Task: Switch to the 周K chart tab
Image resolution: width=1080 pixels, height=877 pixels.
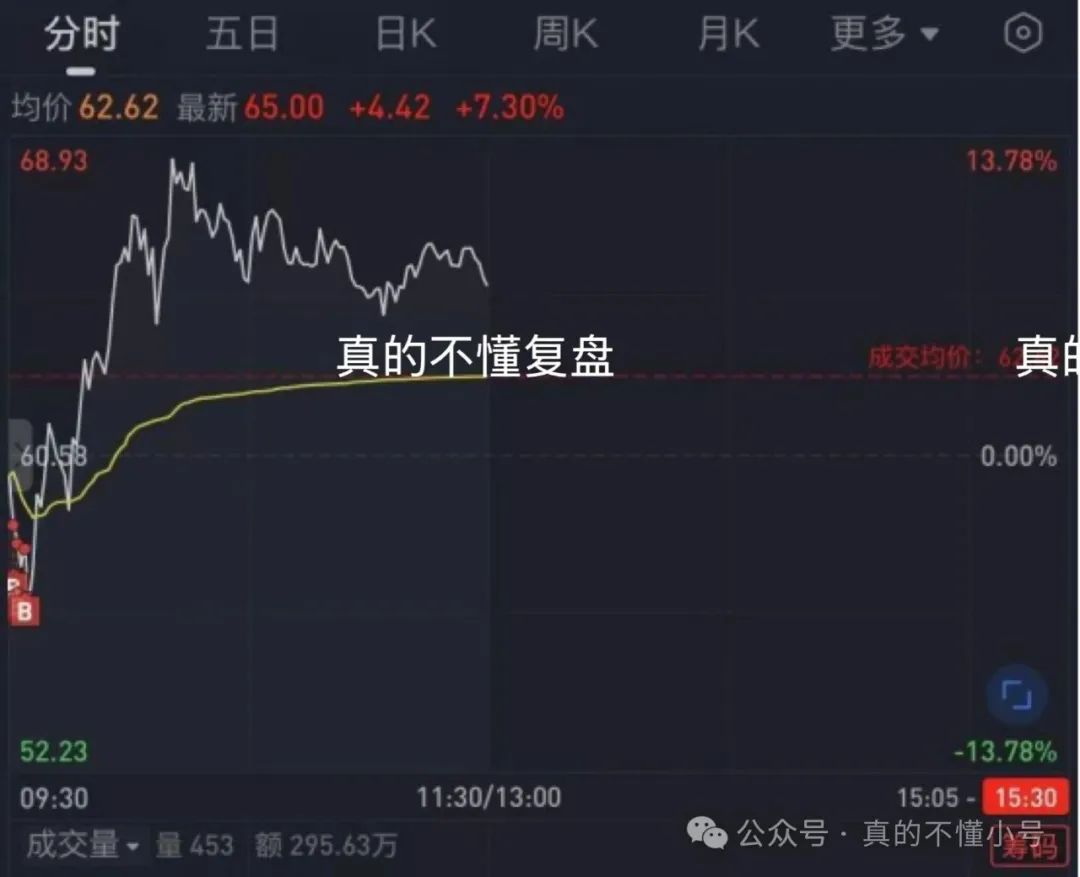Action: 565,35
